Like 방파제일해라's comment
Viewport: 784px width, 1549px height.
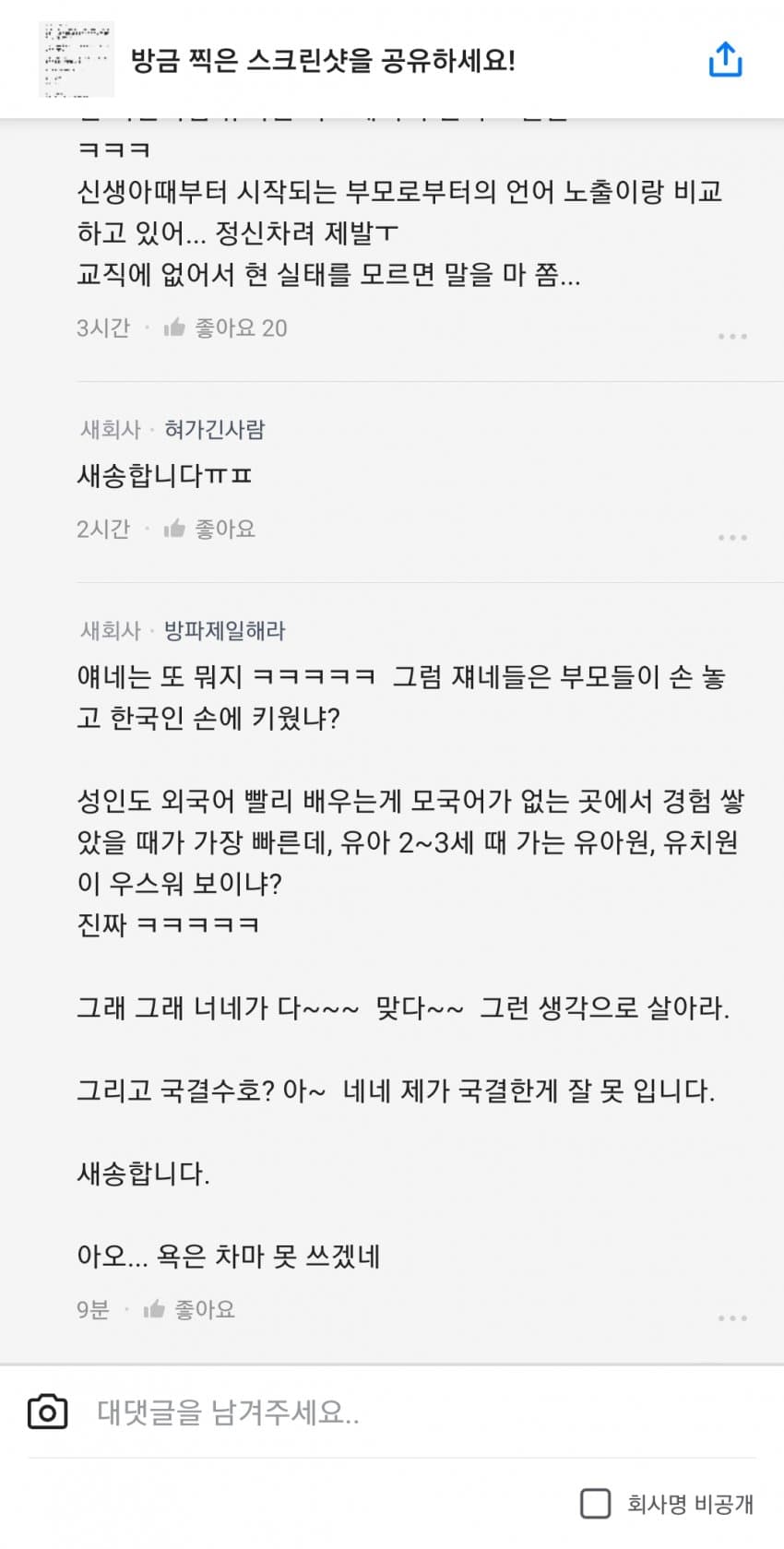click(189, 1309)
